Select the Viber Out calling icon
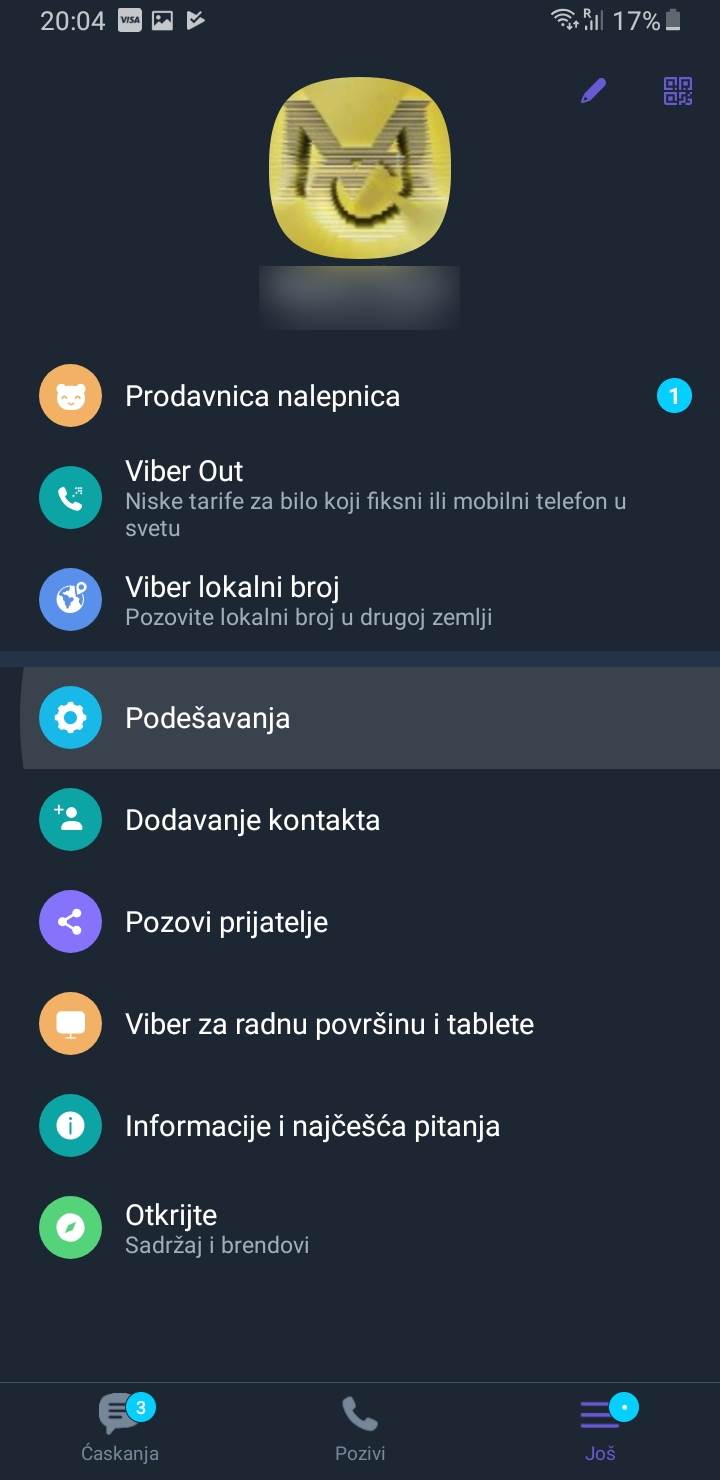 (x=70, y=497)
